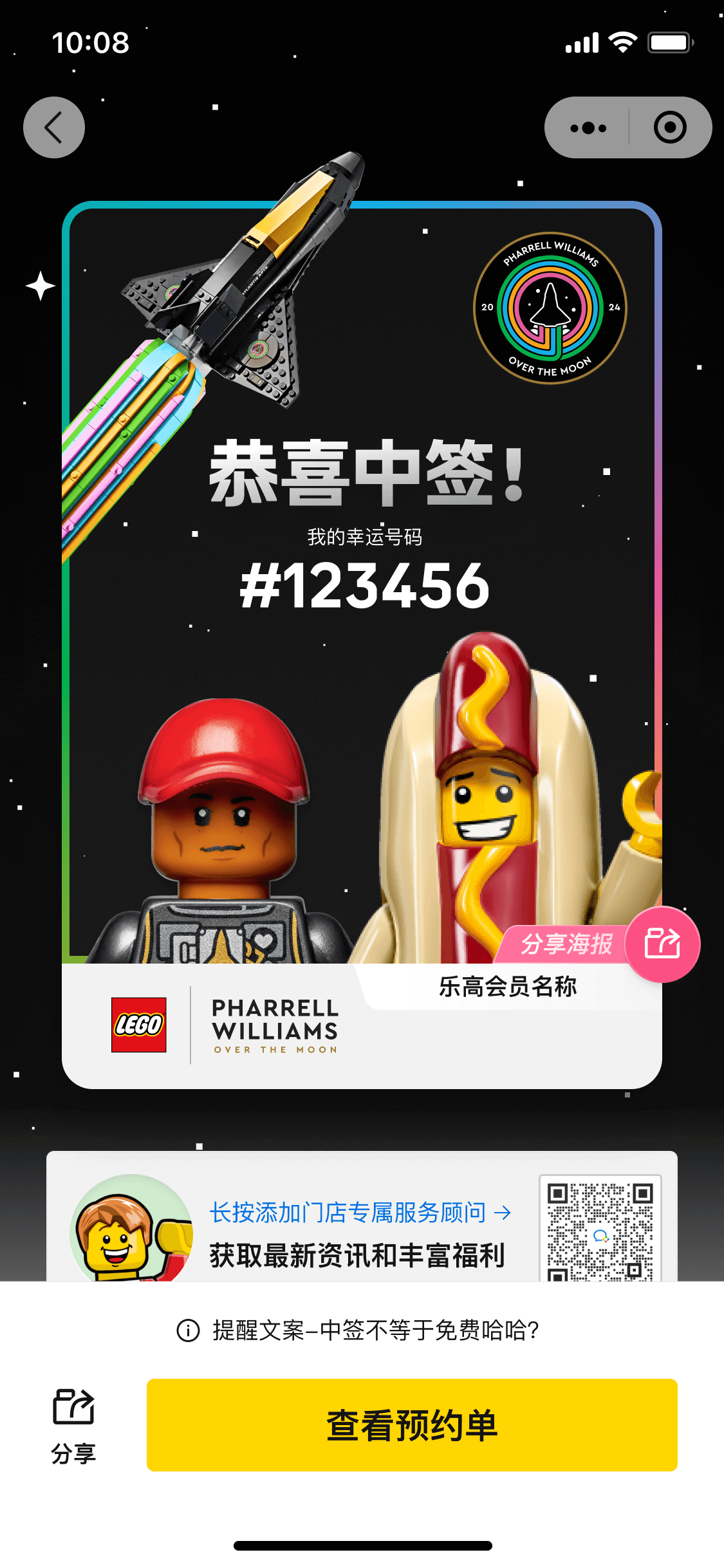
Task: Close the mini program with the circle button
Action: coord(669,127)
